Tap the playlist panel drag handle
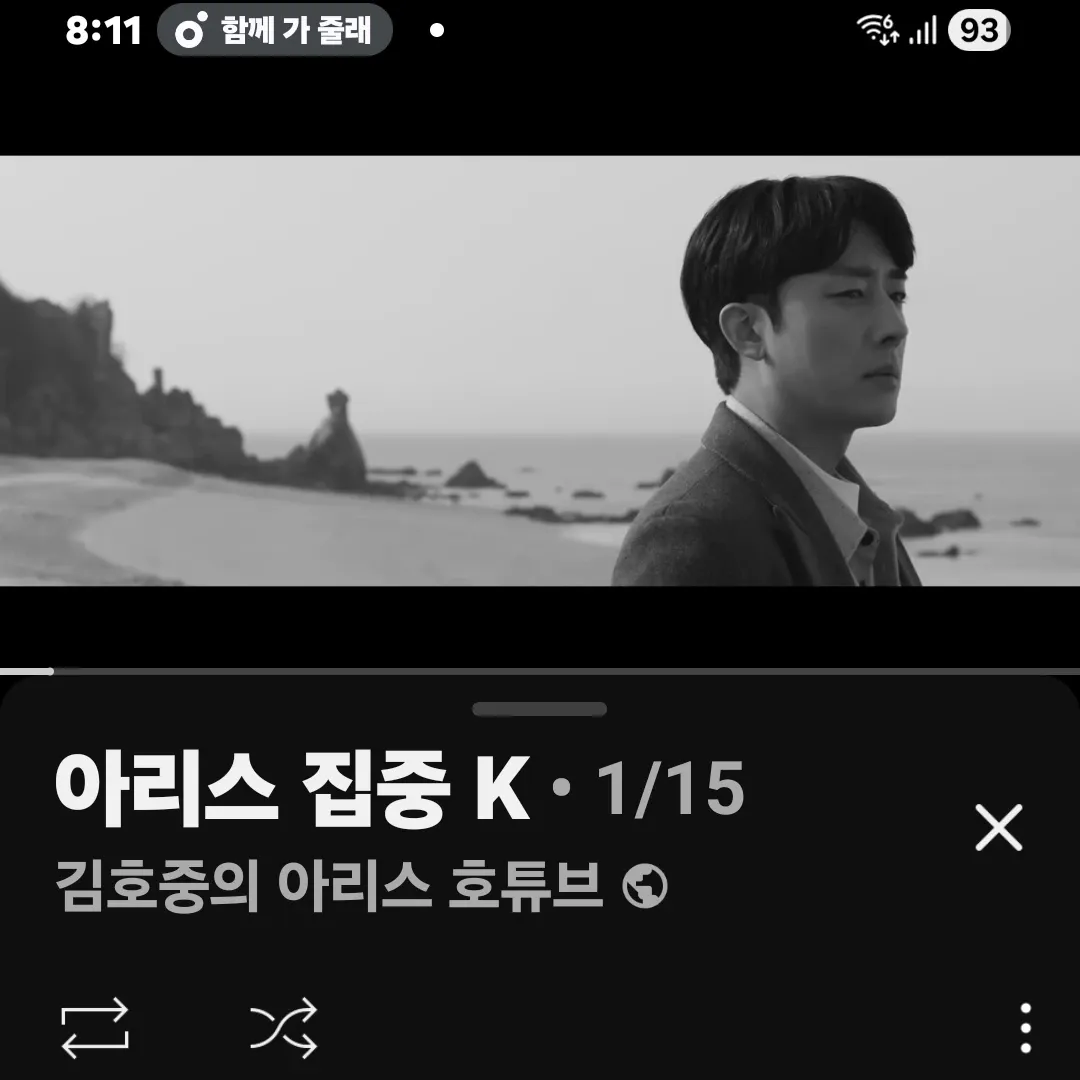The height and width of the screenshot is (1080, 1080). [540, 709]
